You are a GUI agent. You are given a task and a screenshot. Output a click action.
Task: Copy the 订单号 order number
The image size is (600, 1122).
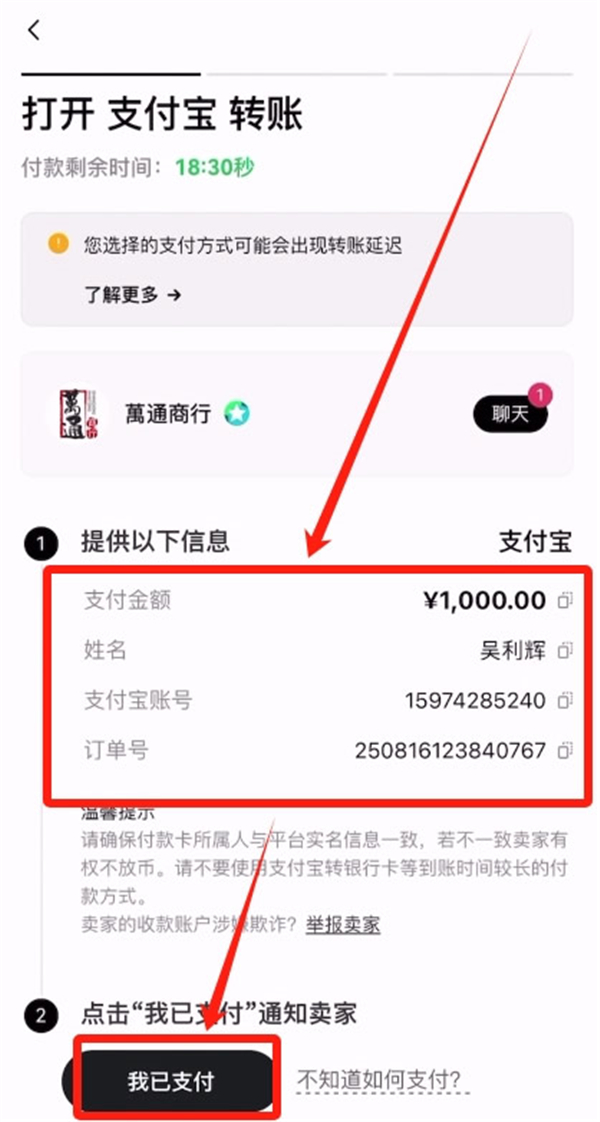tap(565, 750)
